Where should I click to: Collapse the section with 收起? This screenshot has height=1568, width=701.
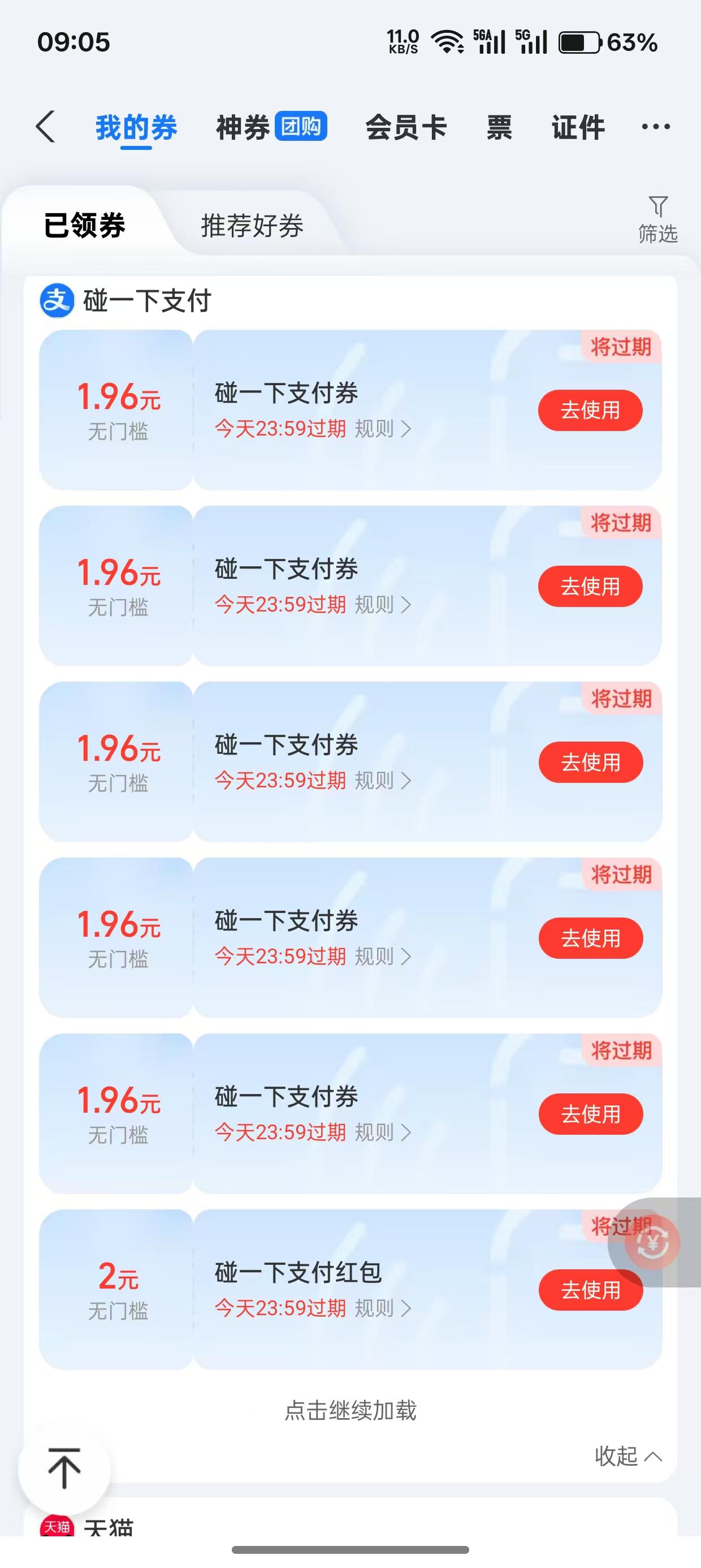[628, 1456]
